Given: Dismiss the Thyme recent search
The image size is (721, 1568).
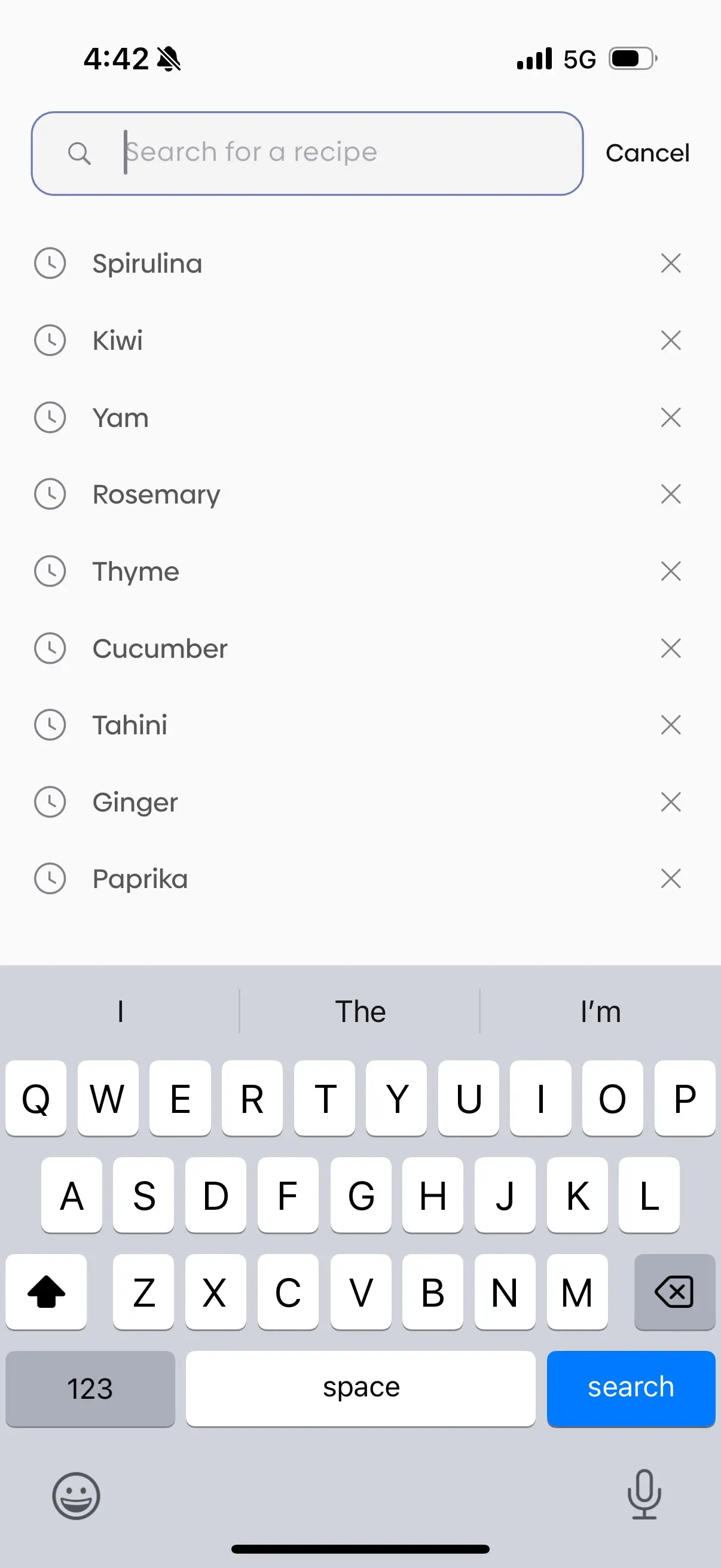Looking at the screenshot, I should point(671,572).
